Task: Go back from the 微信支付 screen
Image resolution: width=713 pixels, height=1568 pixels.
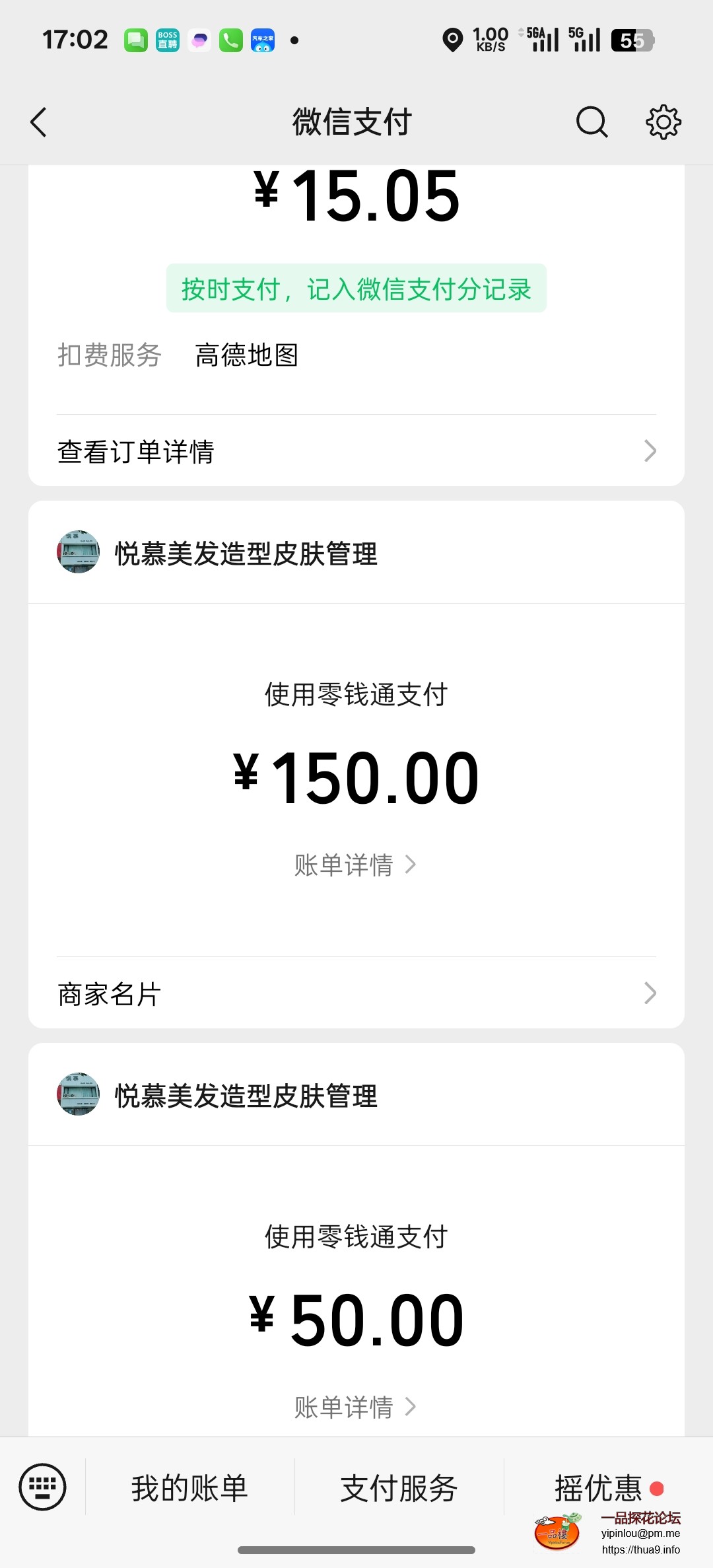Action: (x=39, y=122)
